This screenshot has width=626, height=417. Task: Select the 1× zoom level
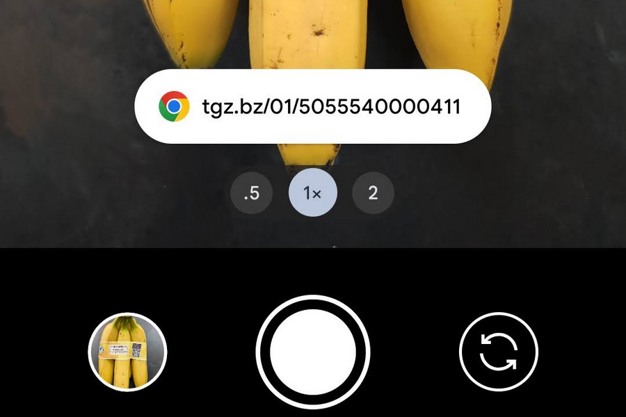tap(313, 193)
